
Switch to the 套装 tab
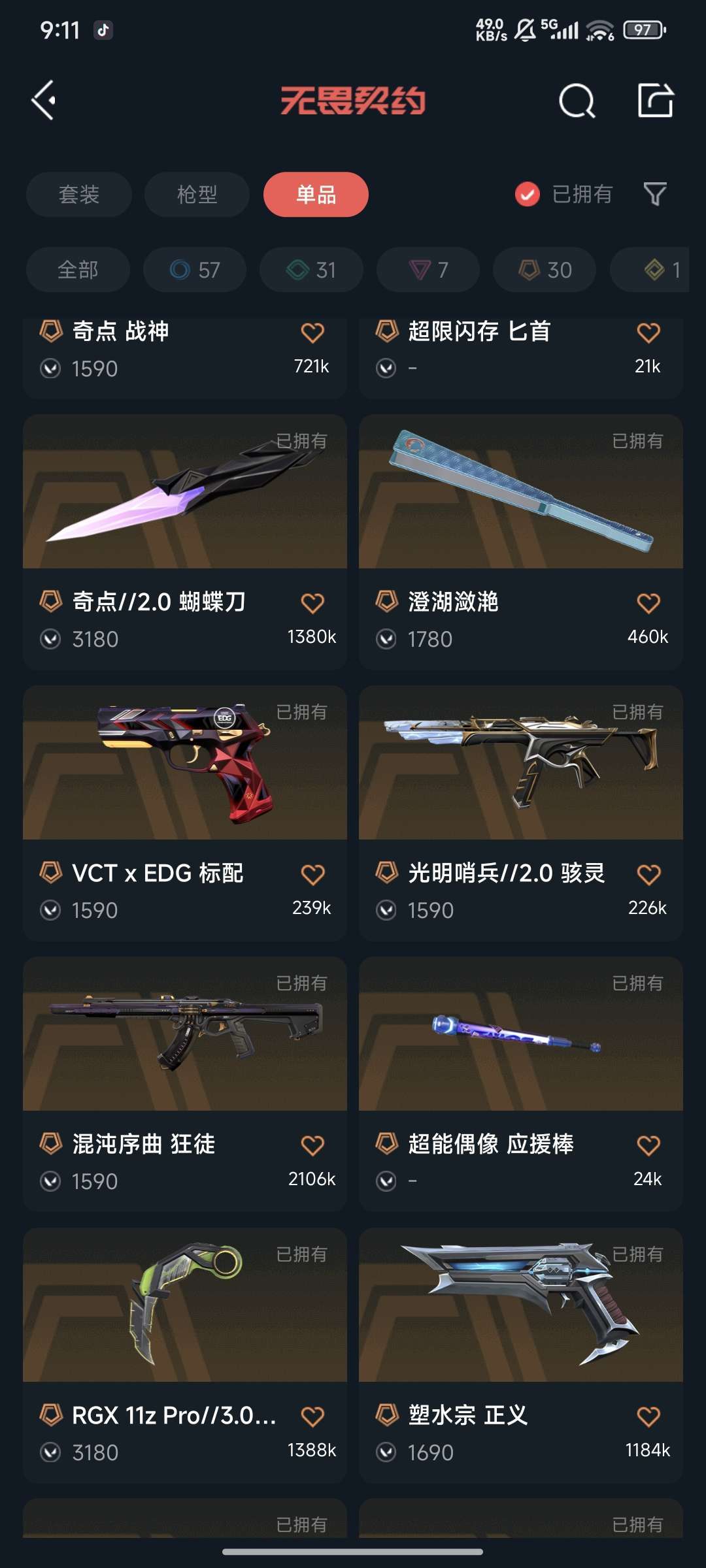(x=79, y=194)
